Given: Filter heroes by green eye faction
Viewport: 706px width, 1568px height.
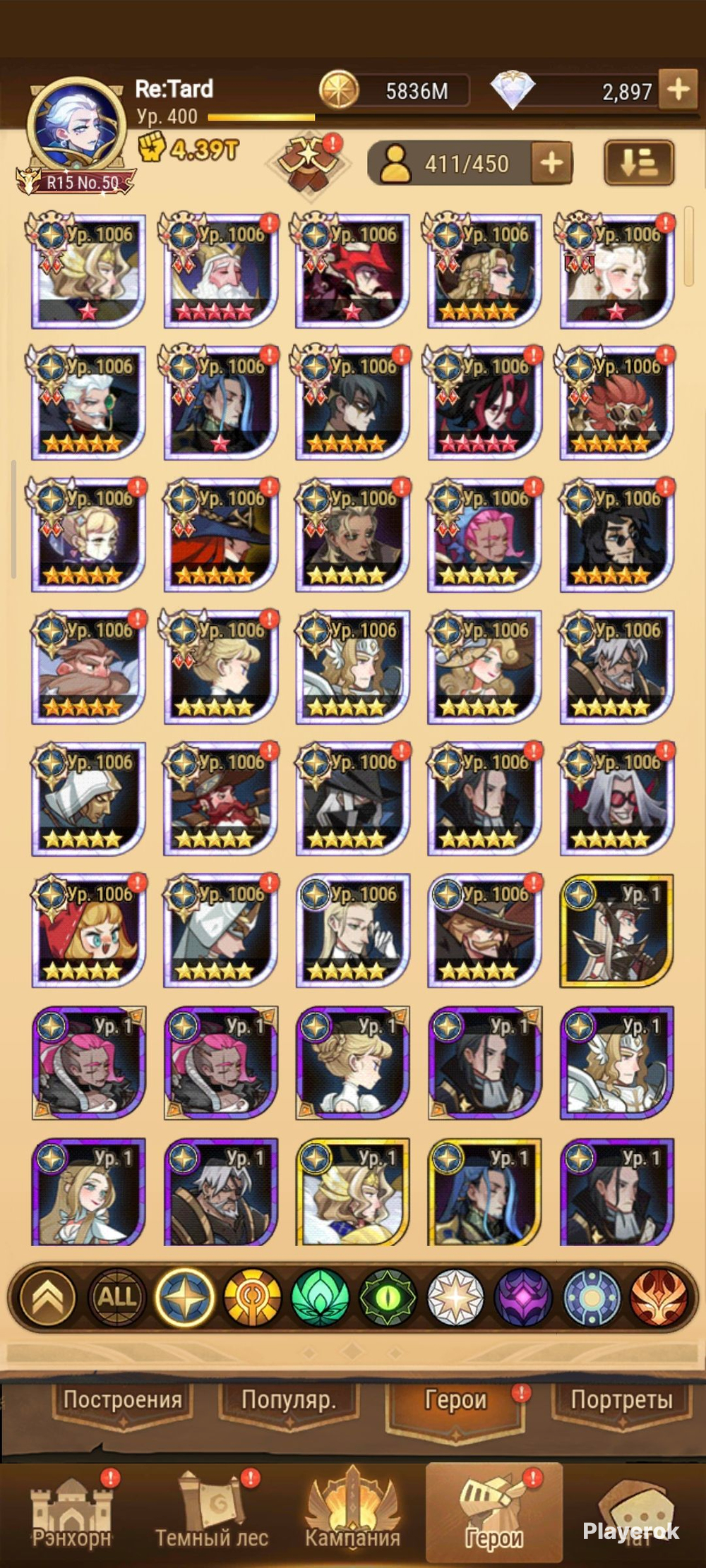Looking at the screenshot, I should pyautogui.click(x=388, y=1297).
